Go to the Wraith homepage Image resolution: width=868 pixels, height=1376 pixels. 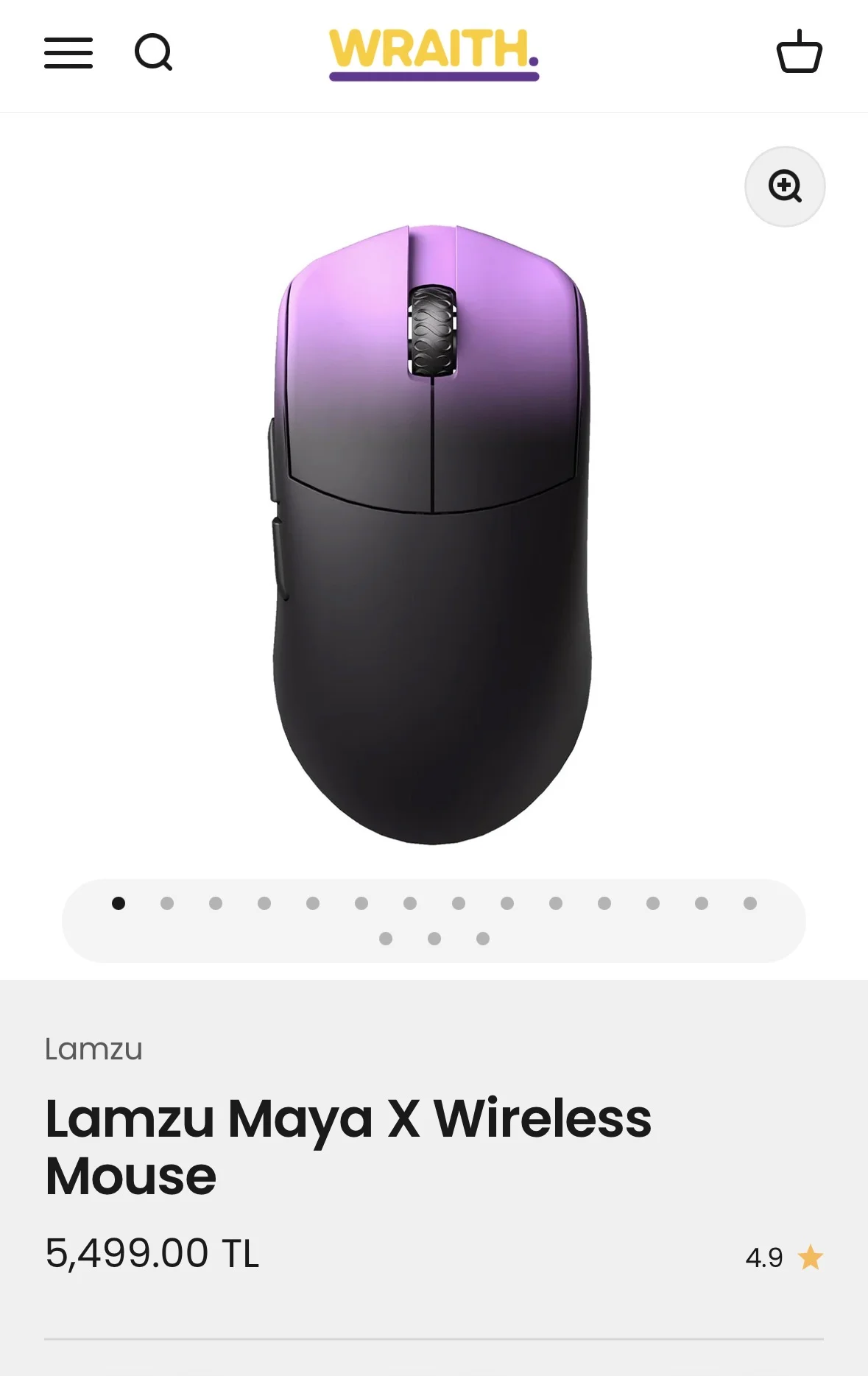(x=434, y=53)
